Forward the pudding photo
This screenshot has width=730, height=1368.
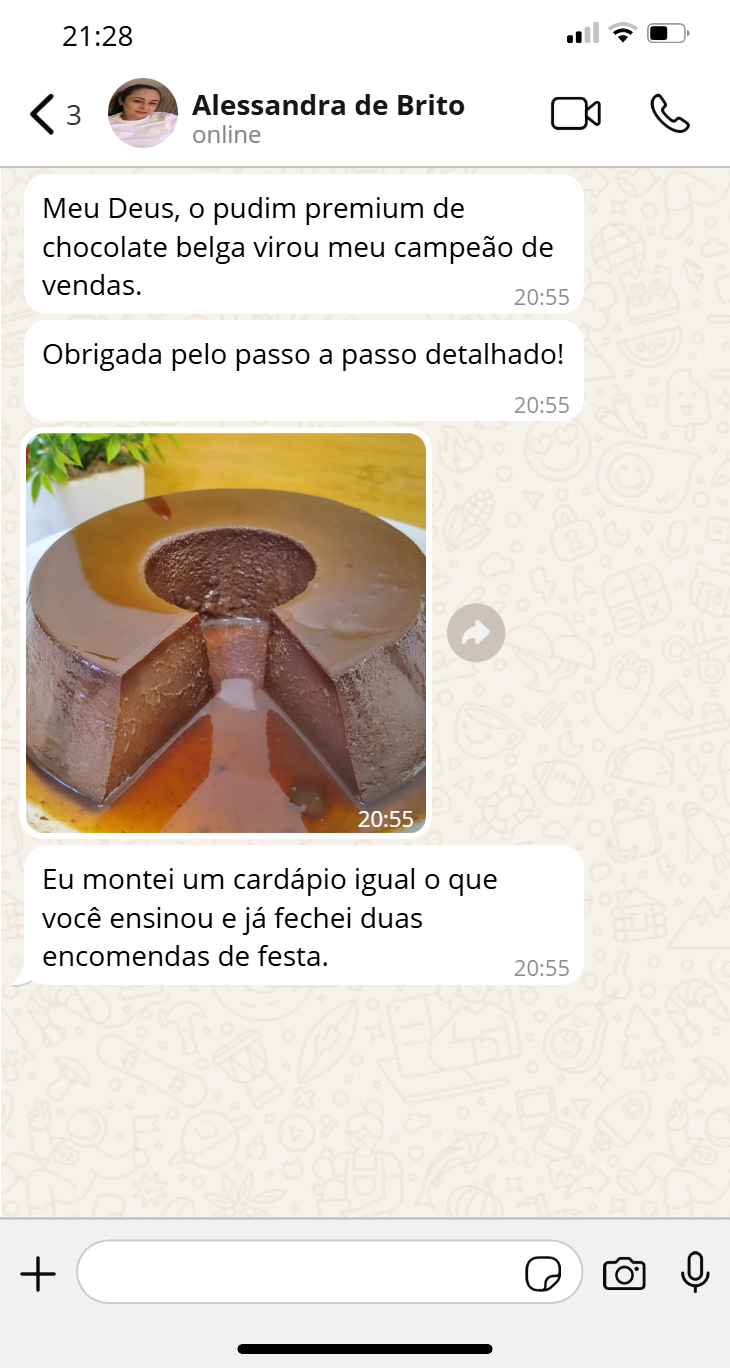coord(476,633)
